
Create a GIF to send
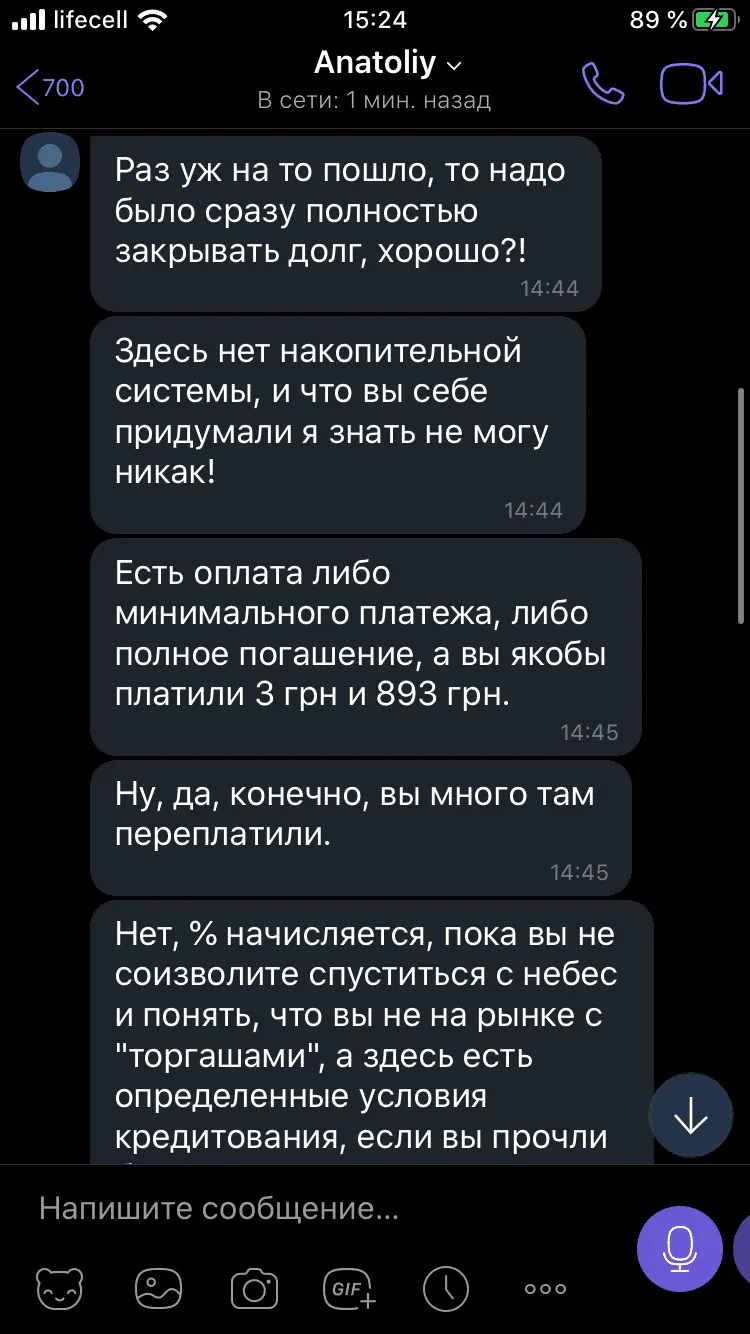click(349, 1288)
